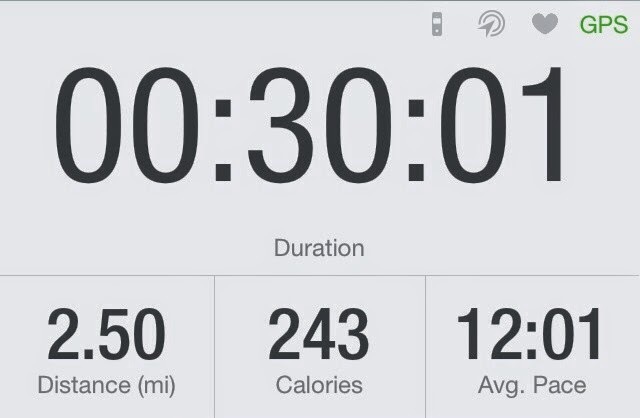Select the Calories stat tile
The width and height of the screenshot is (640, 418).
319,348
